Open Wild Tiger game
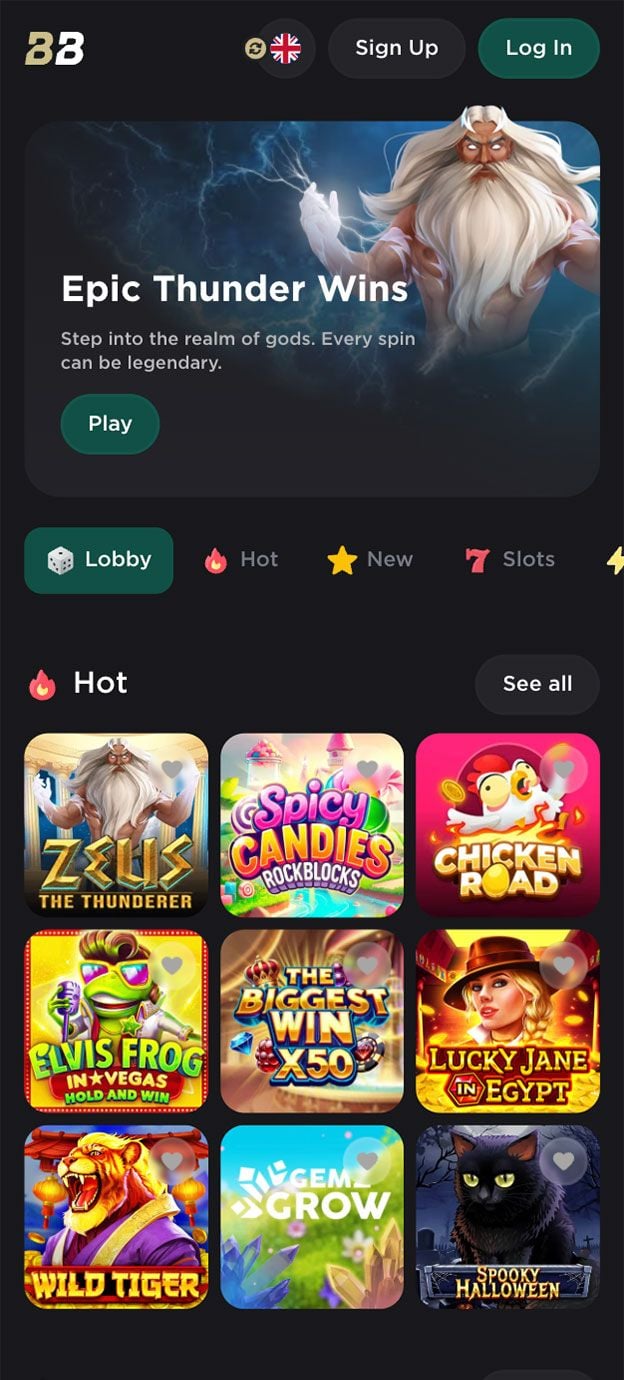This screenshot has height=1380, width=624. click(x=116, y=1217)
